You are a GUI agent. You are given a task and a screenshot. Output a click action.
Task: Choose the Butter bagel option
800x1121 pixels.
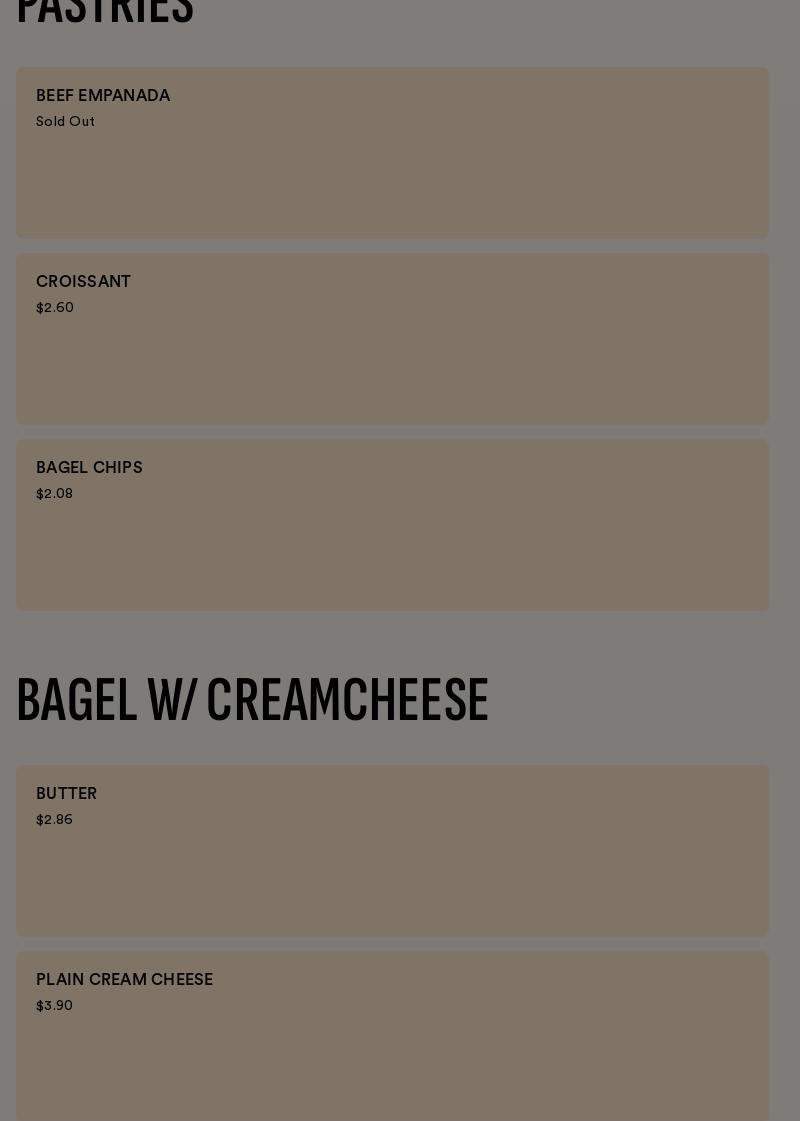click(x=392, y=850)
